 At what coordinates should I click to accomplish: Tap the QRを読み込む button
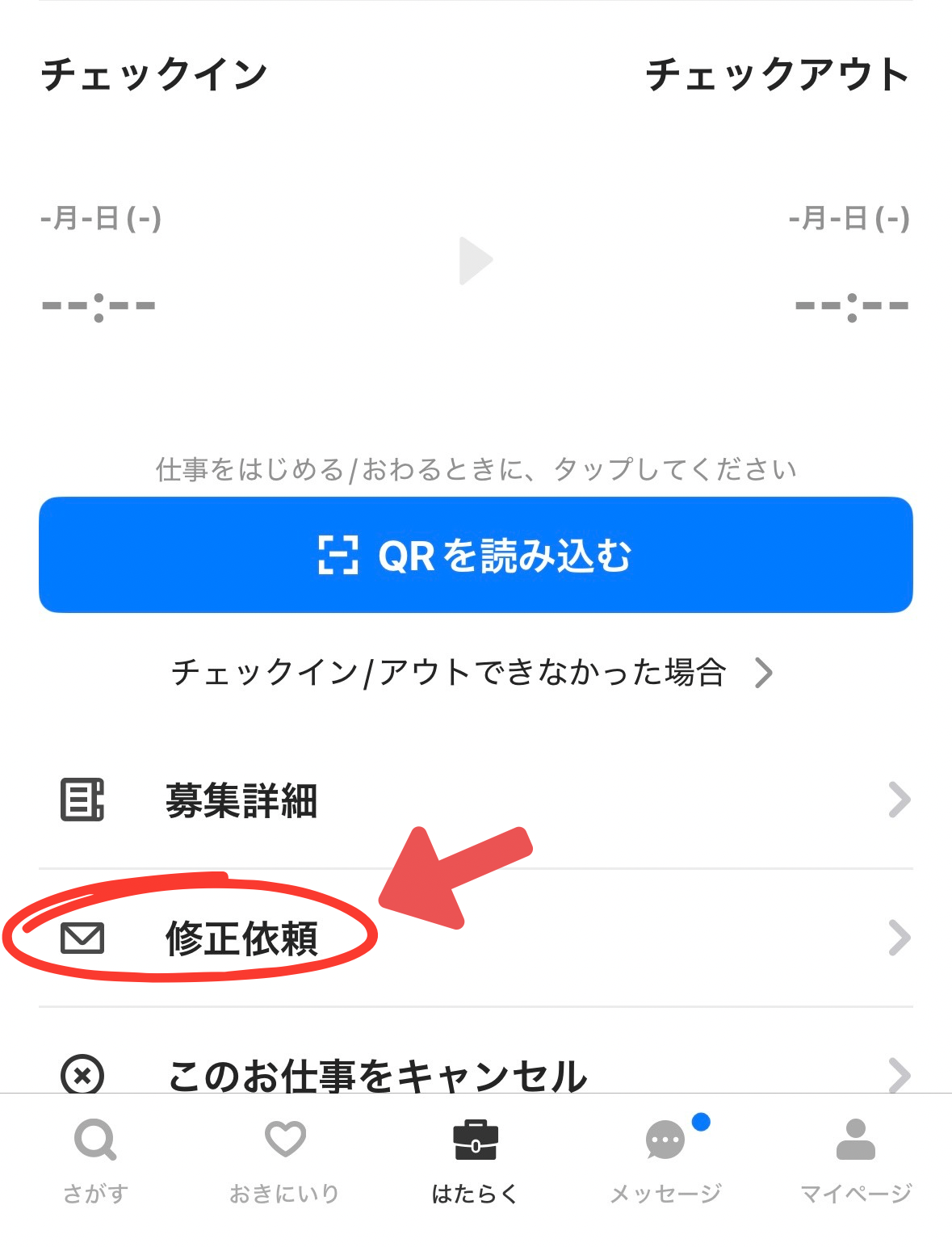[476, 555]
